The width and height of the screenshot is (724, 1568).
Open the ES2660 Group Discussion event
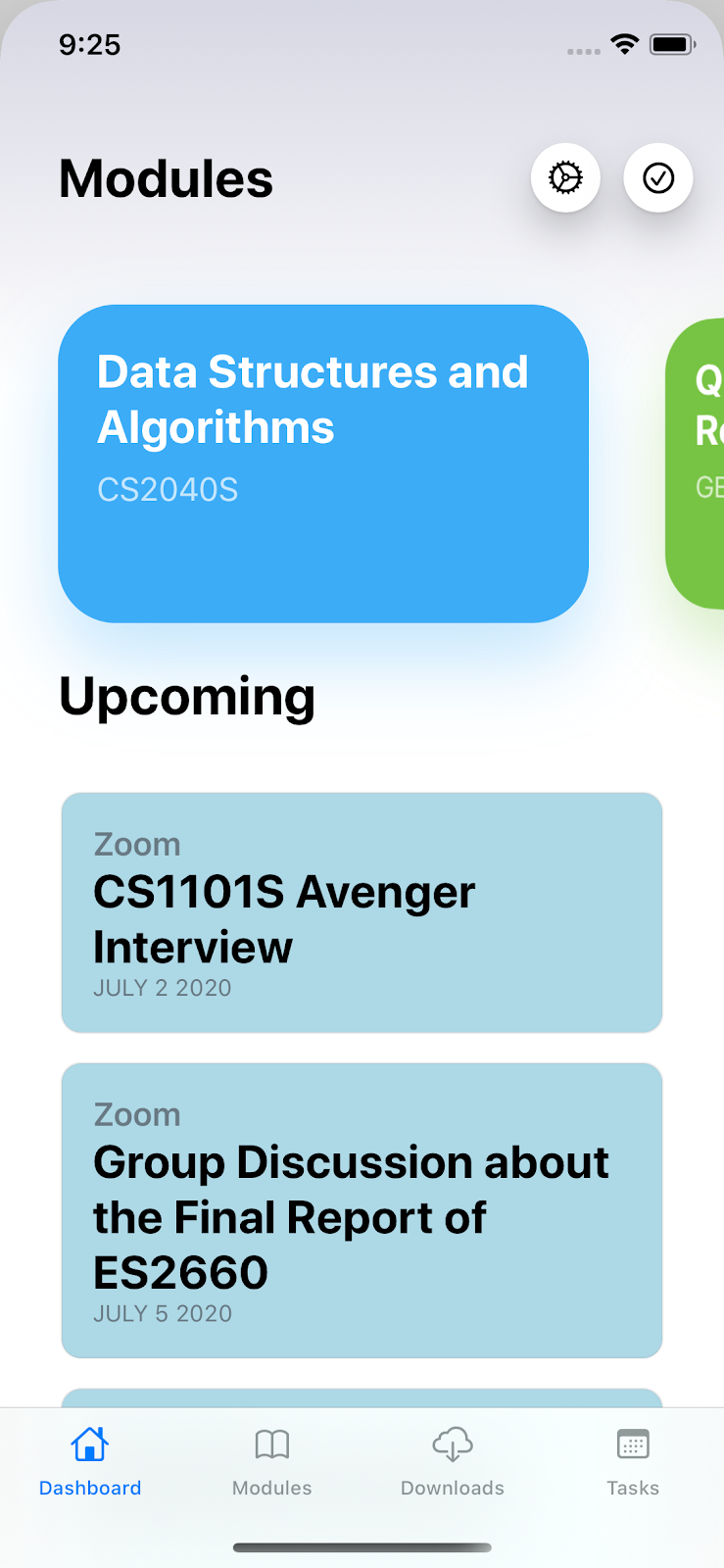pos(362,1210)
